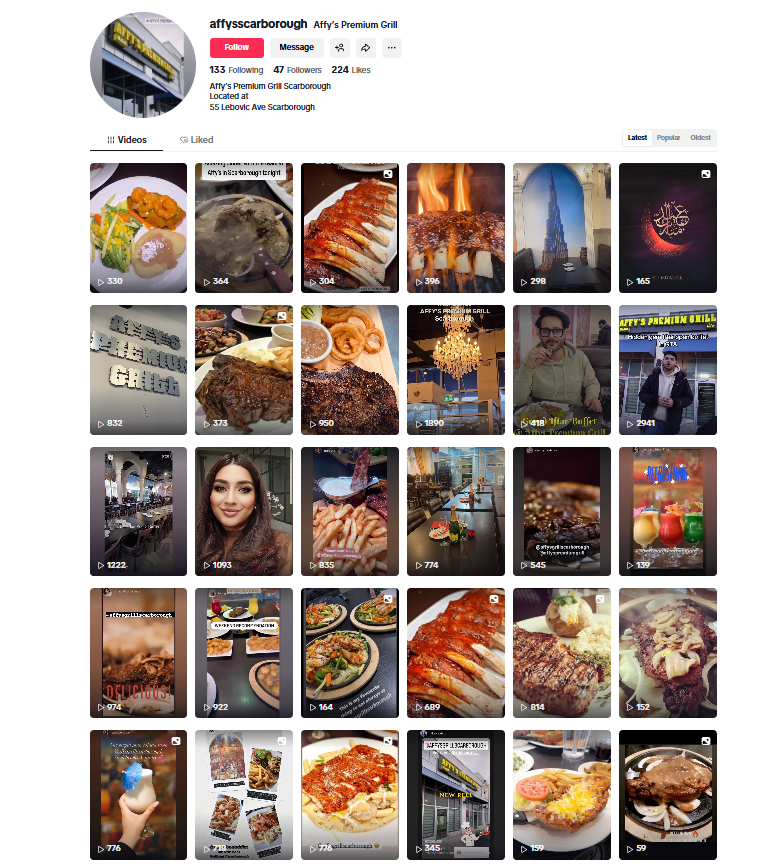Screen dimensions: 784x864
Task: View the 47 Followers list
Action: 297,70
